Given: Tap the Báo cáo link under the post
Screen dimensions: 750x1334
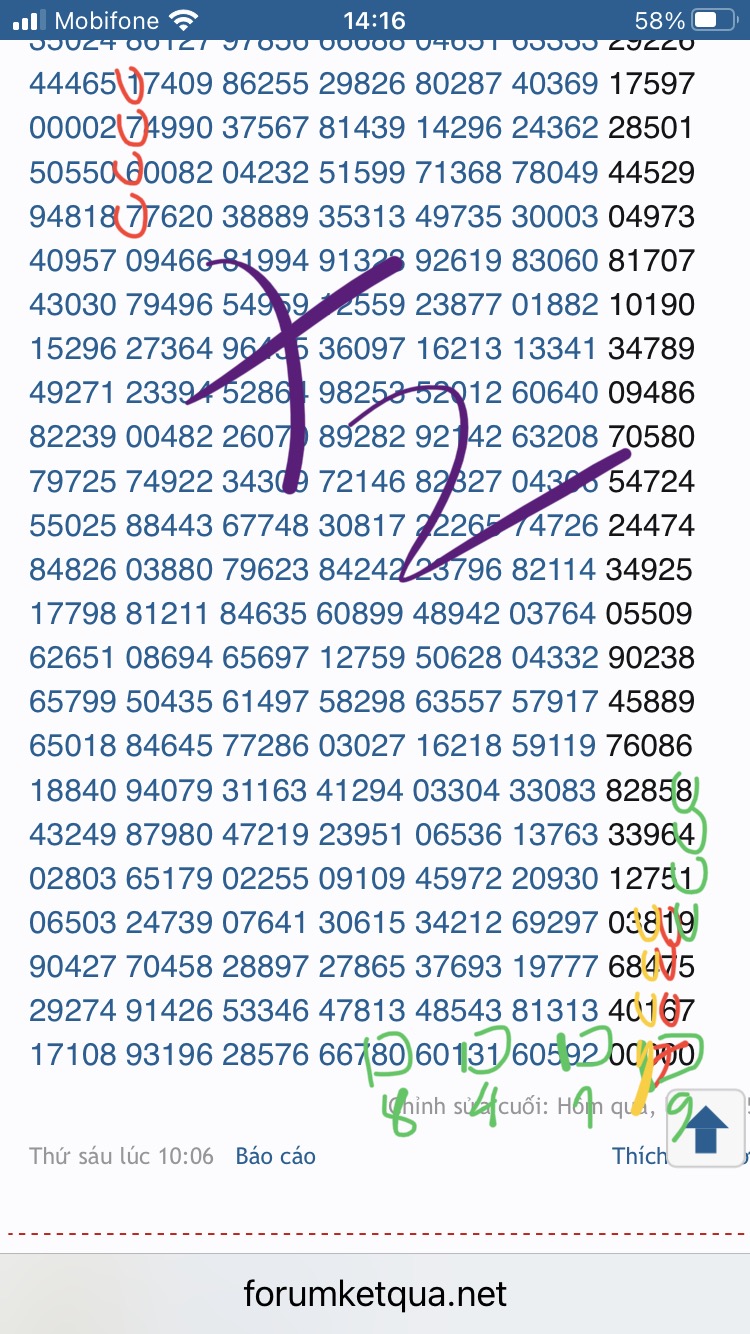Looking at the screenshot, I should [275, 1156].
